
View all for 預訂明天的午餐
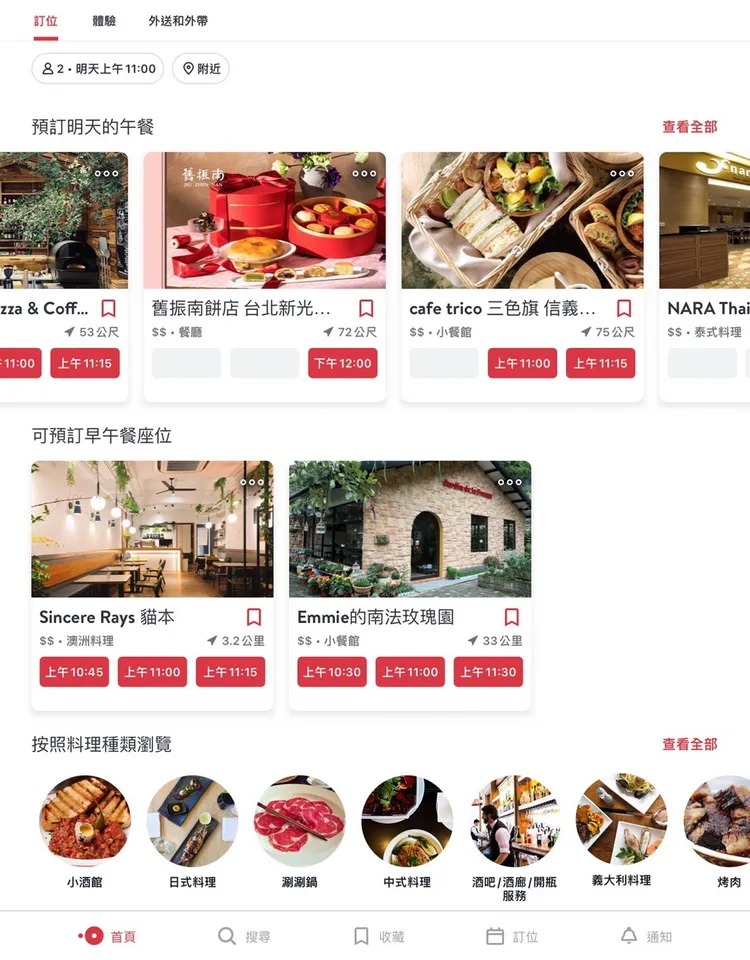pos(689,127)
